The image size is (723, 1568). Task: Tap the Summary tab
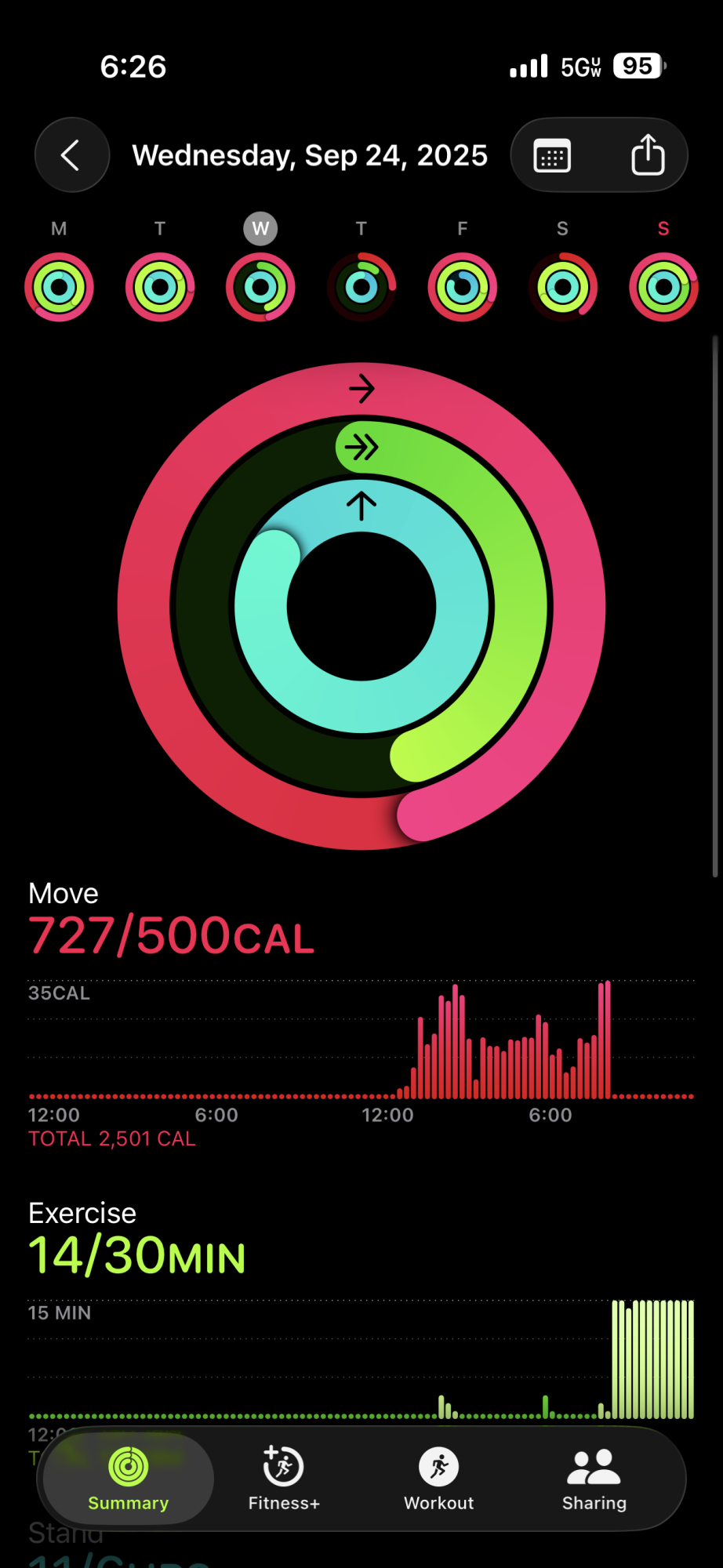pos(129,1478)
